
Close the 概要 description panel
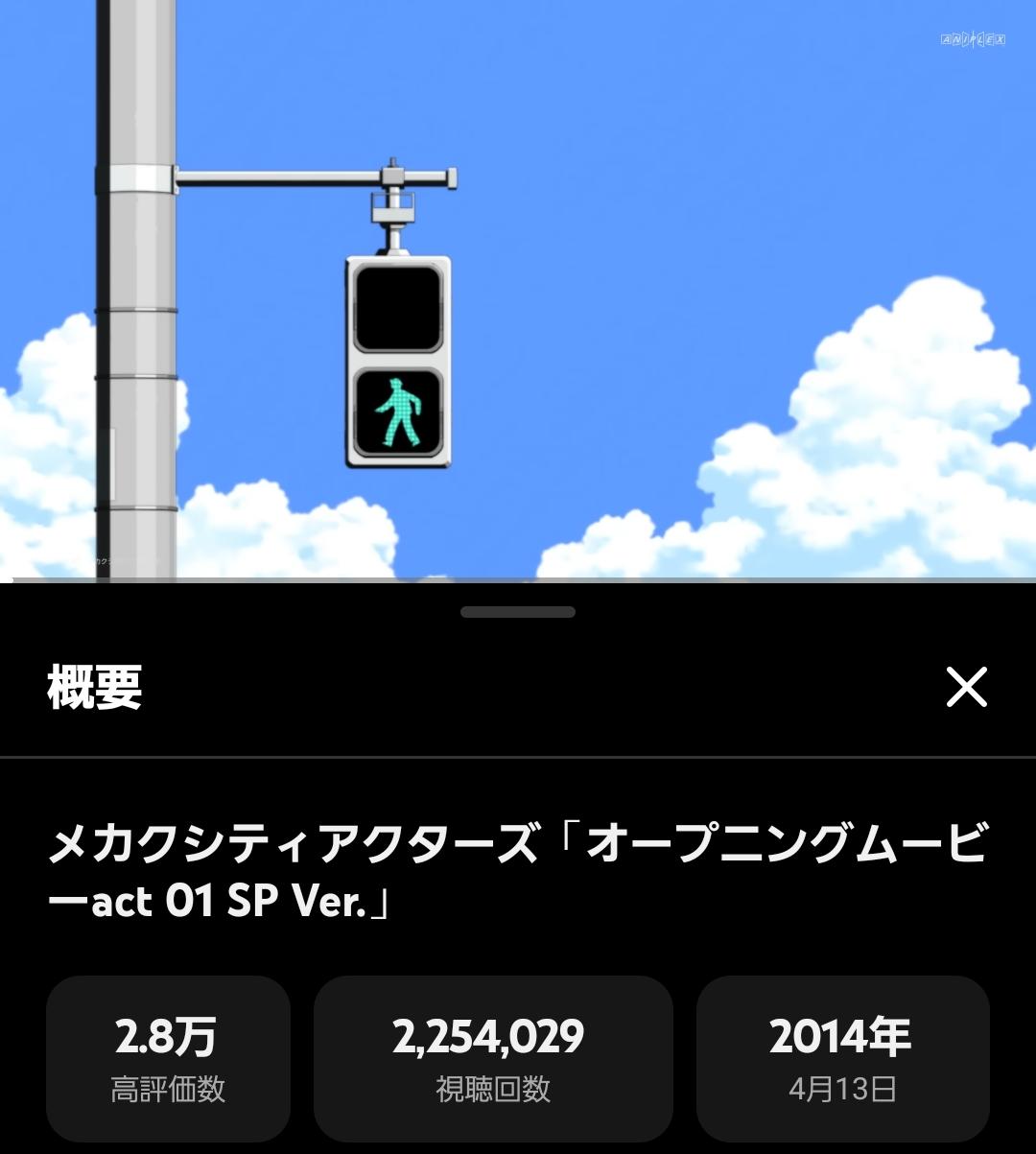(966, 687)
